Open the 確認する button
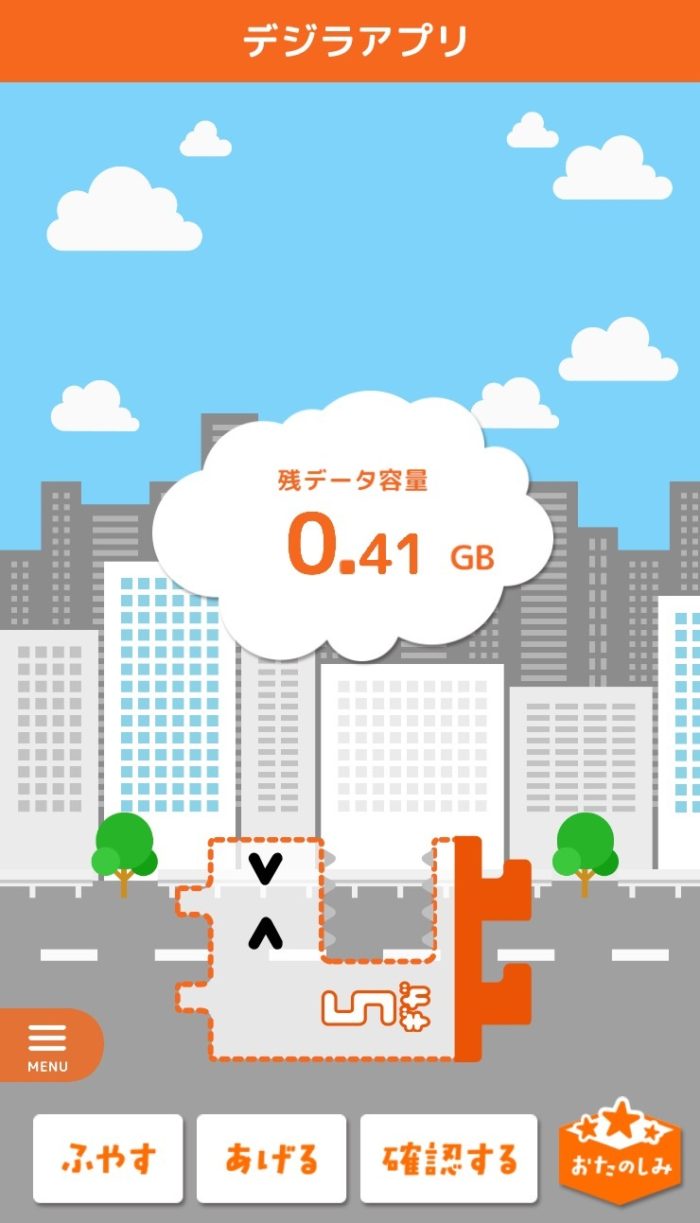Image resolution: width=700 pixels, height=1223 pixels. [x=449, y=1159]
